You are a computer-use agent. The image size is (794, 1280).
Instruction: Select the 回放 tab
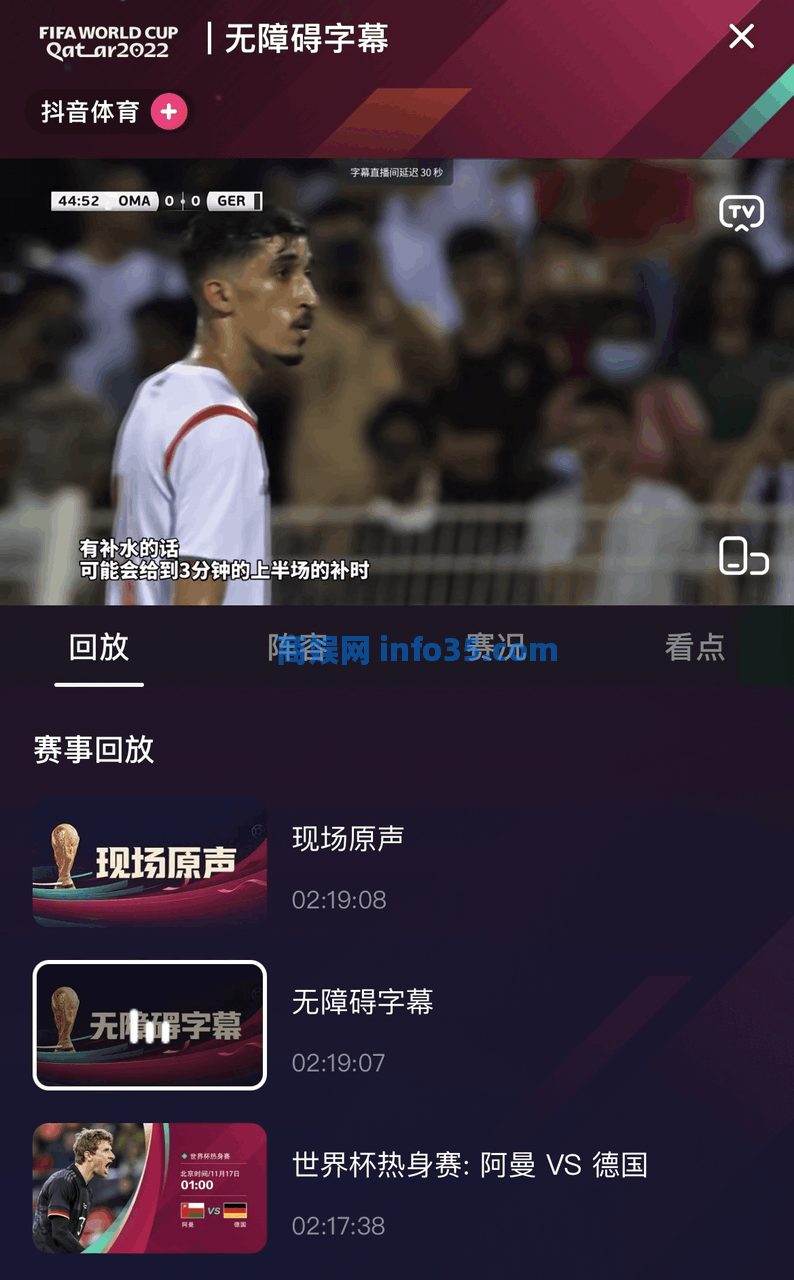coord(97,648)
